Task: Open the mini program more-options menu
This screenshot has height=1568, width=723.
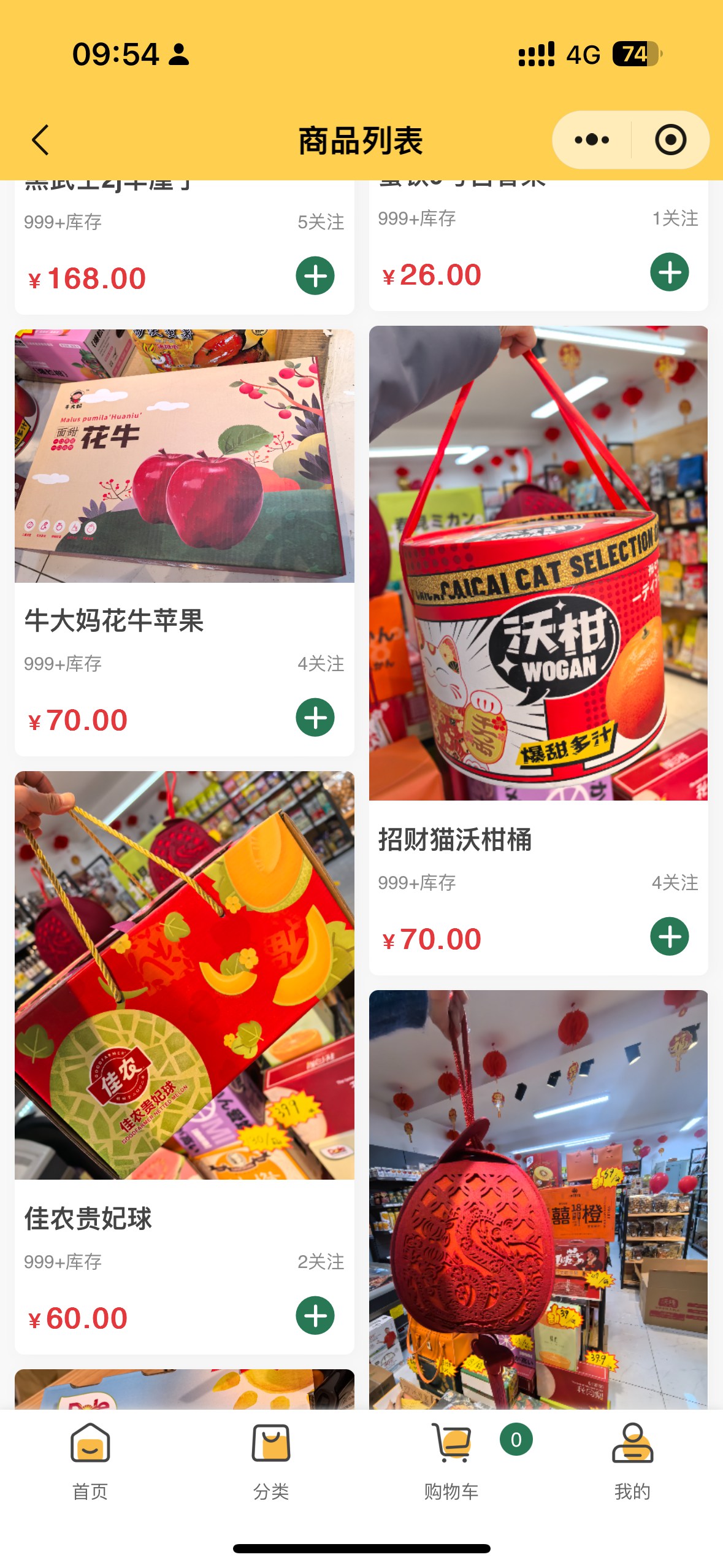Action: (592, 140)
